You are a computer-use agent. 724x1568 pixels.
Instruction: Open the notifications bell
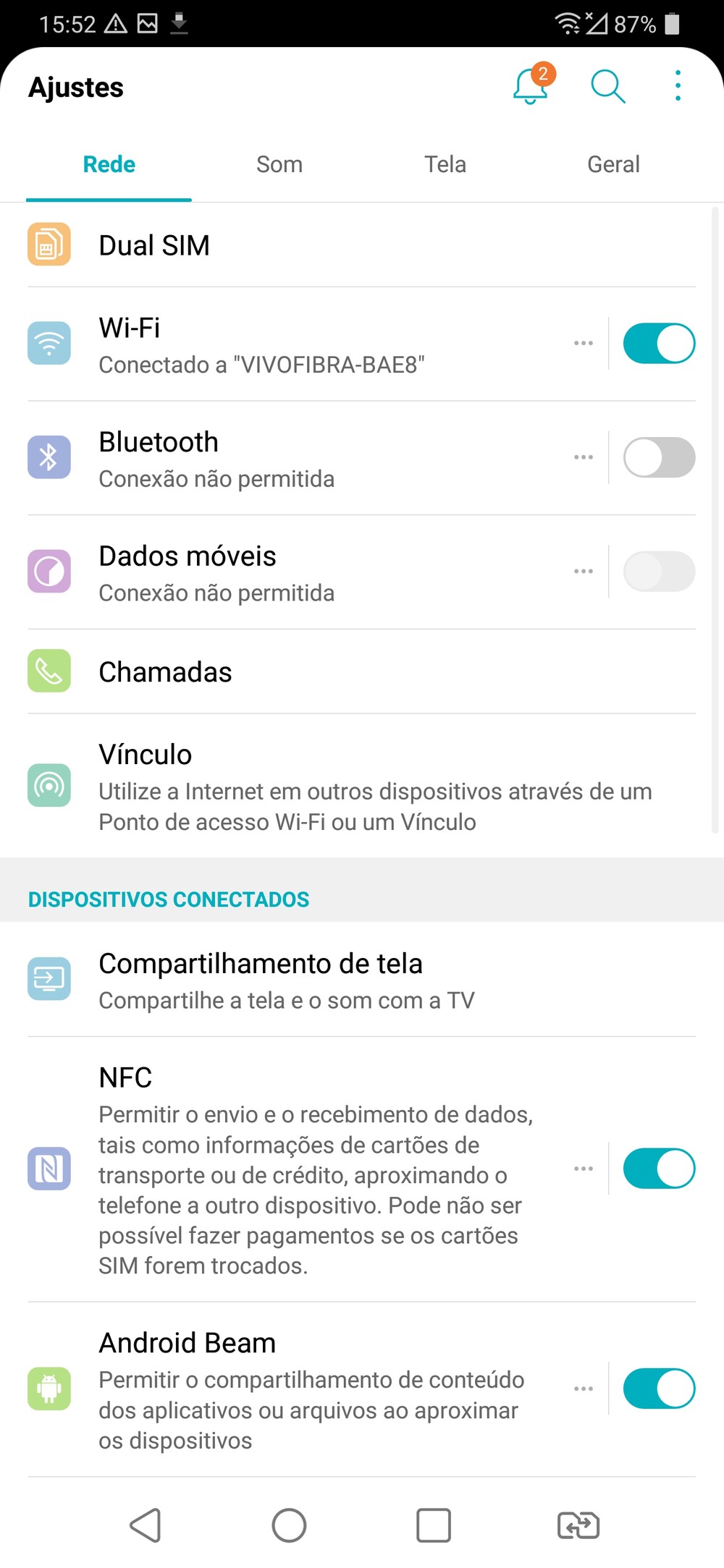(x=532, y=85)
